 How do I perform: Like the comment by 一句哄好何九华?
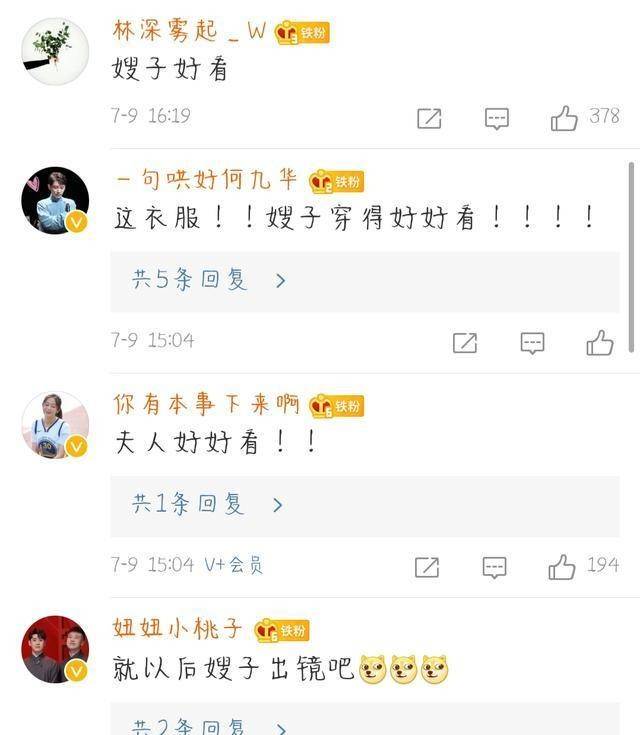click(600, 343)
